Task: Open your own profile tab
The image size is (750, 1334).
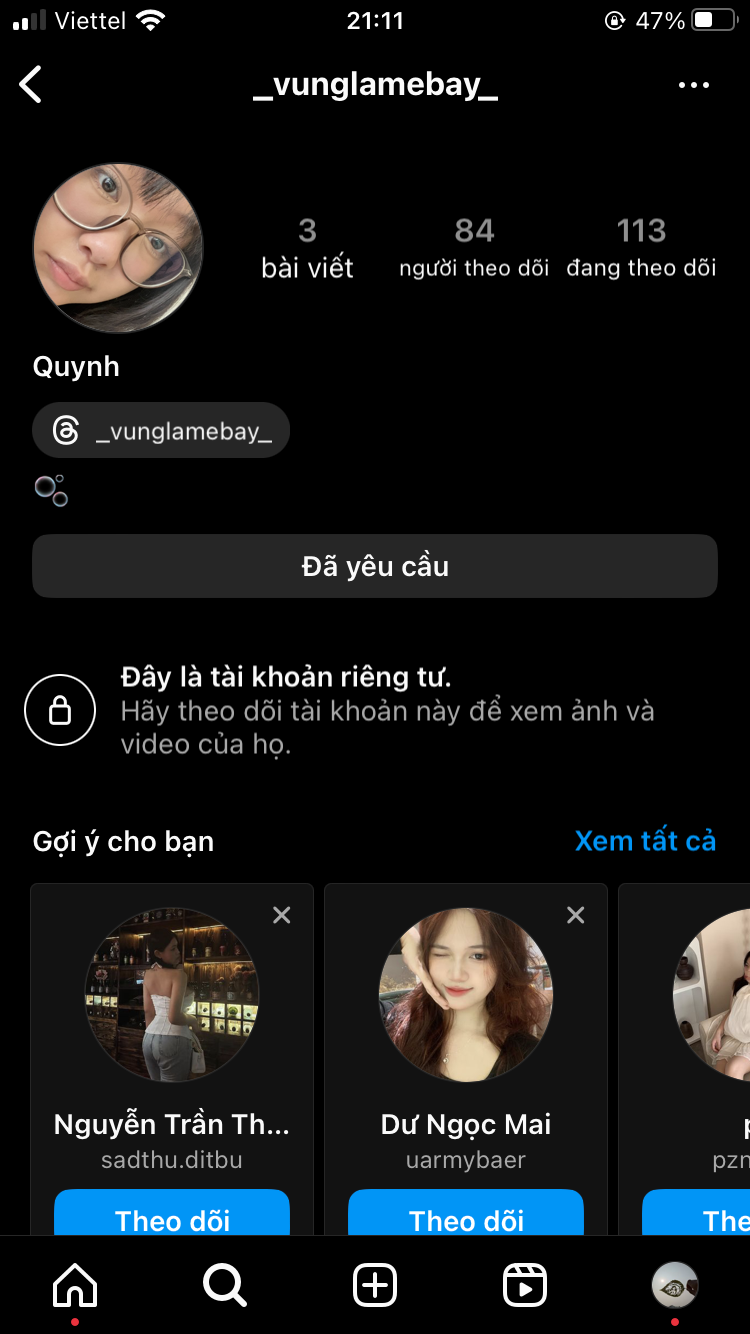Action: 675,1285
